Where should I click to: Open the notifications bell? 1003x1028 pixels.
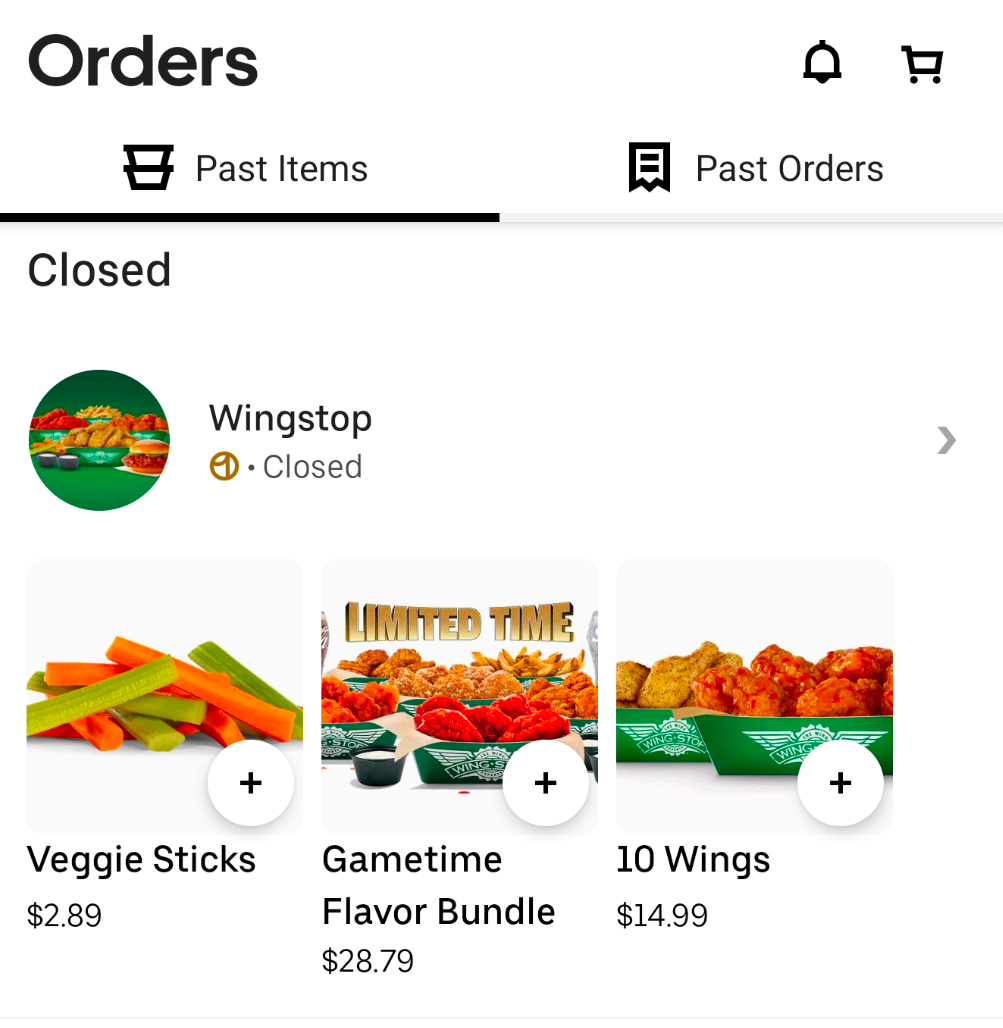822,63
